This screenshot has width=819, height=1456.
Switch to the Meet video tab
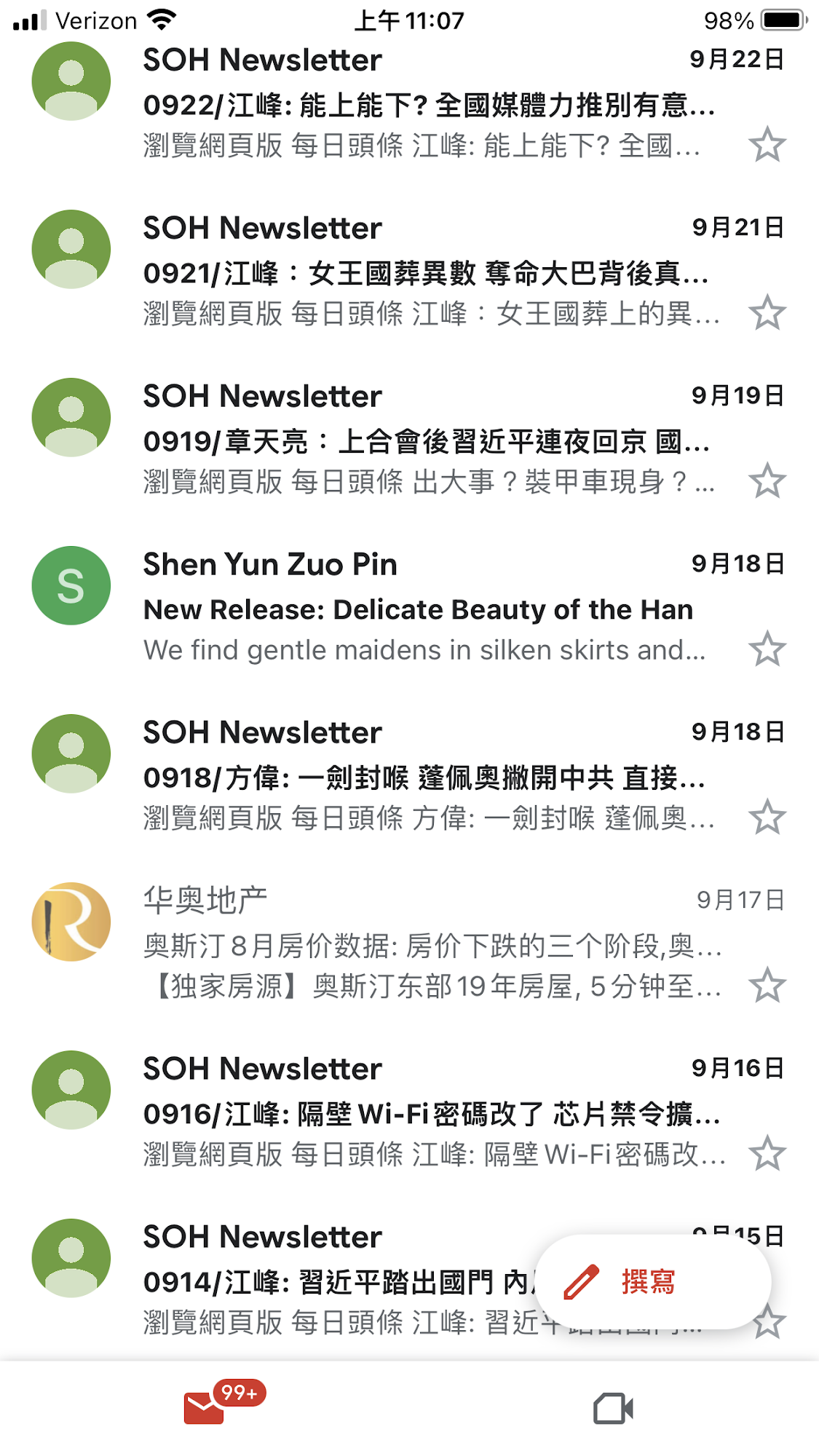click(x=613, y=1409)
